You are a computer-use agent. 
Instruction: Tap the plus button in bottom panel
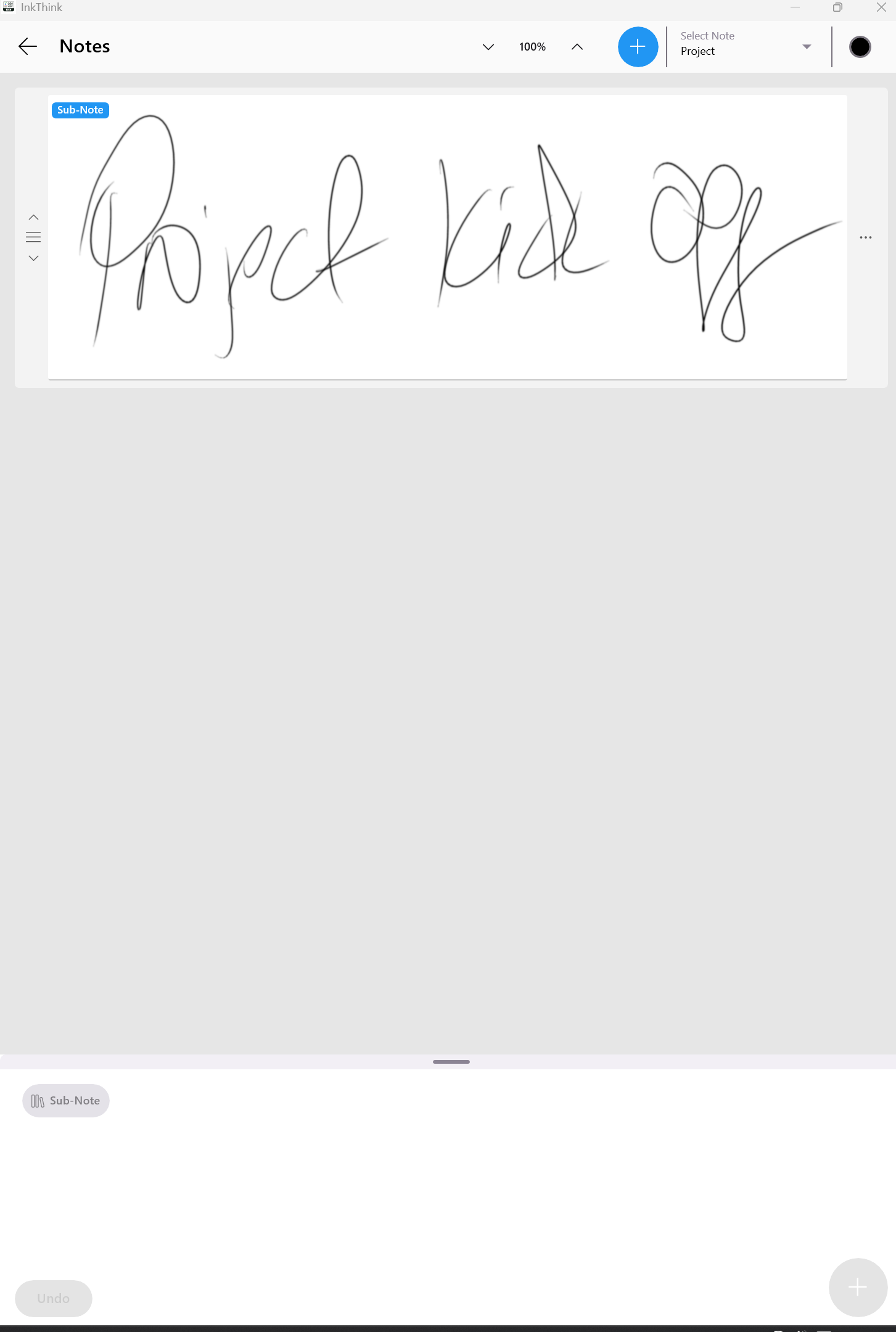point(857,1287)
